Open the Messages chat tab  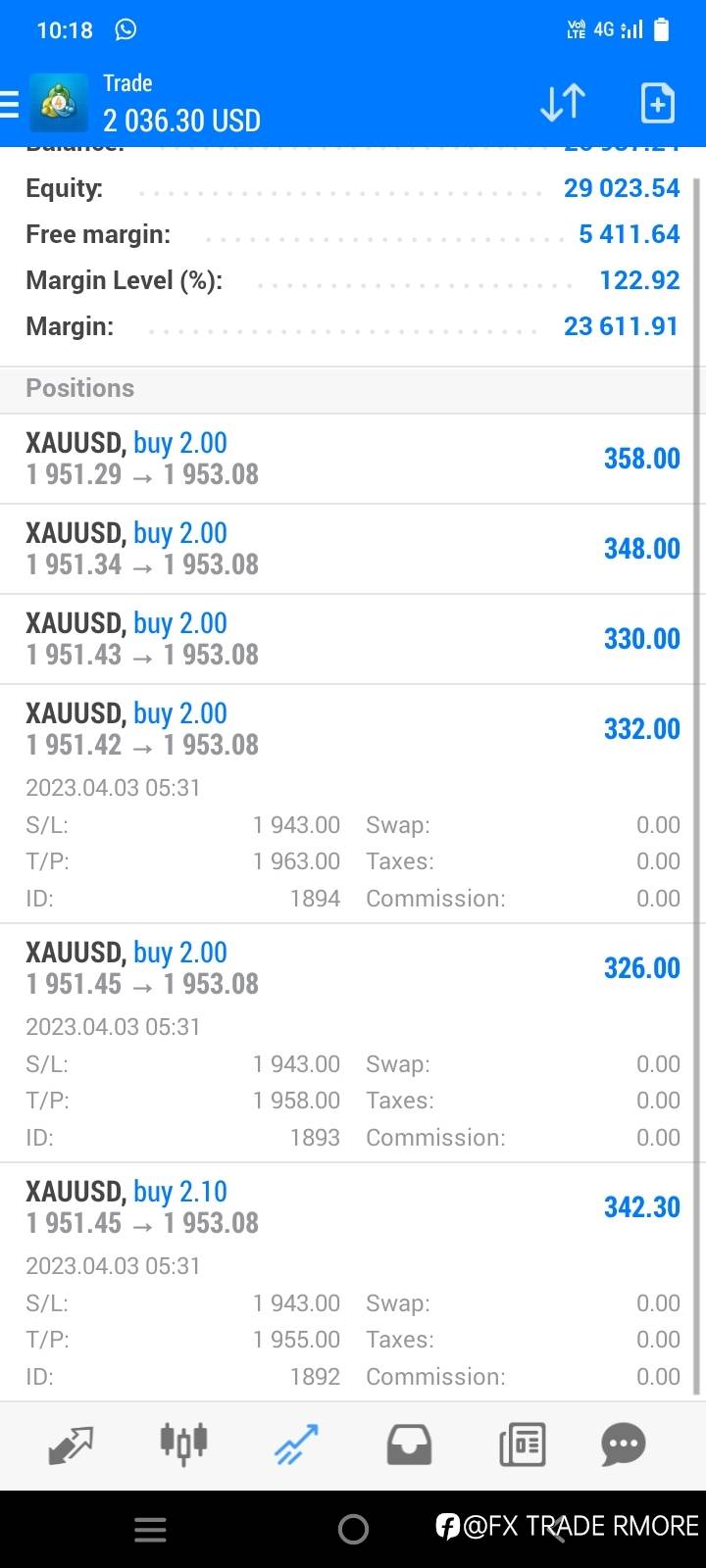(624, 1445)
